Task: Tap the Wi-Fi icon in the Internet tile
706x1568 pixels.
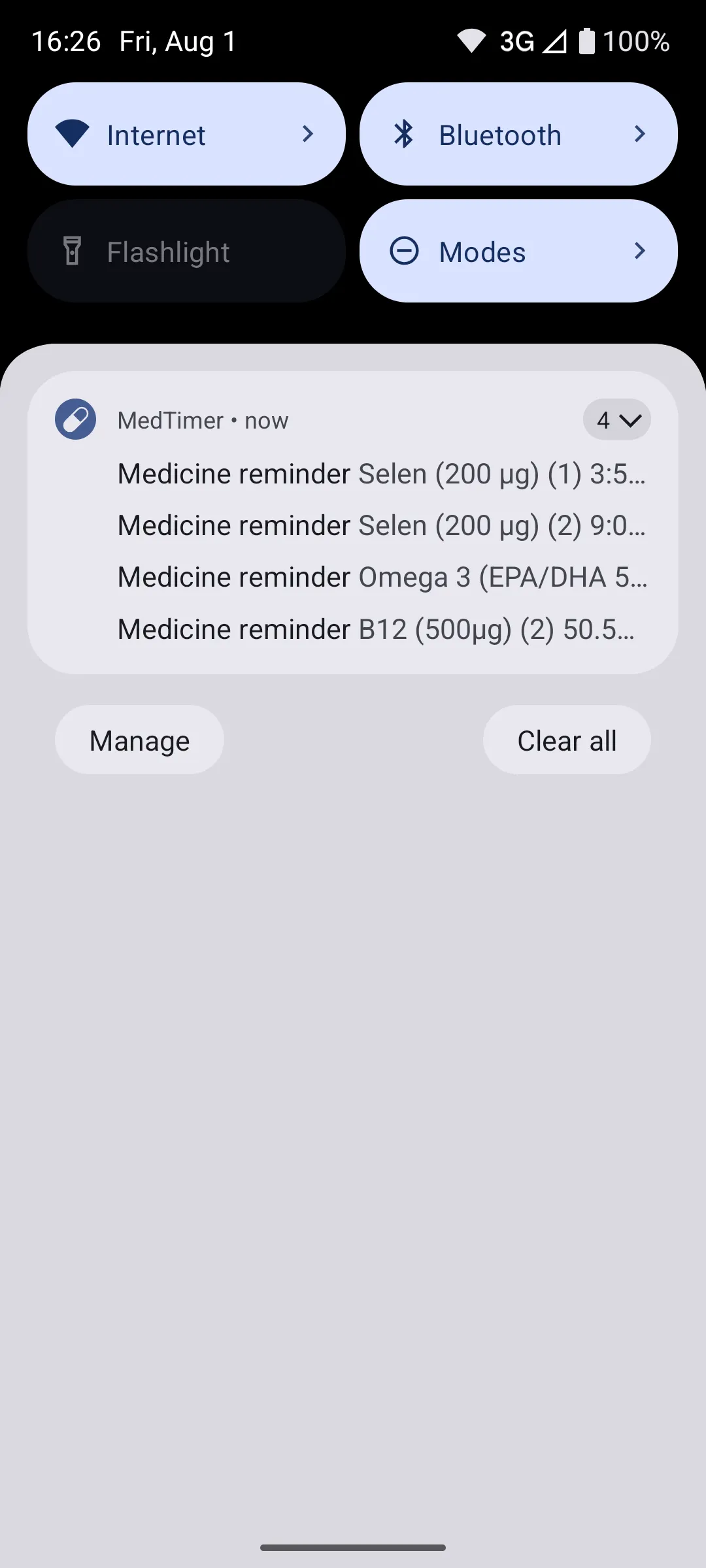Action: click(x=74, y=134)
